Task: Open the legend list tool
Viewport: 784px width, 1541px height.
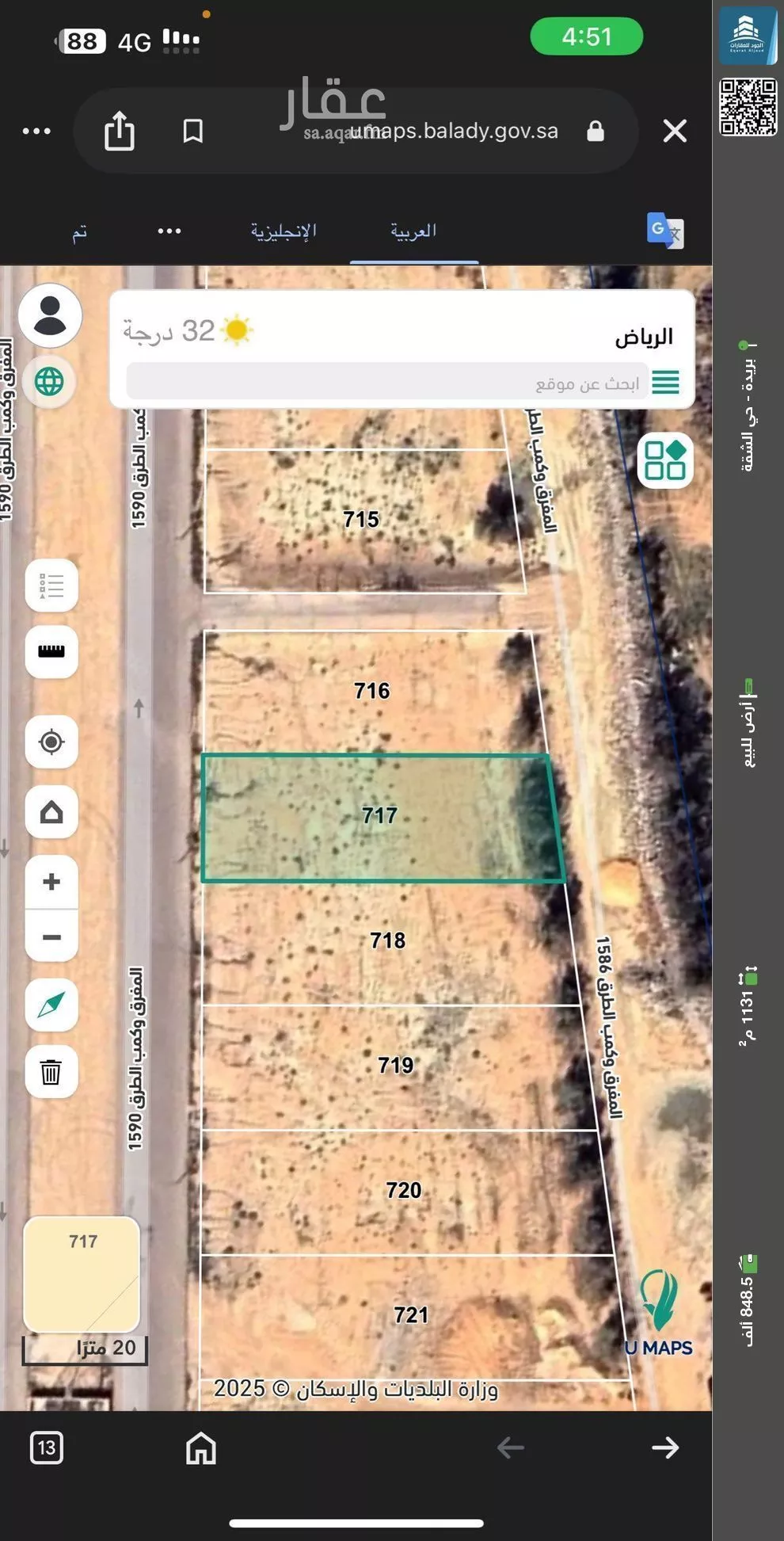Action: coord(51,586)
